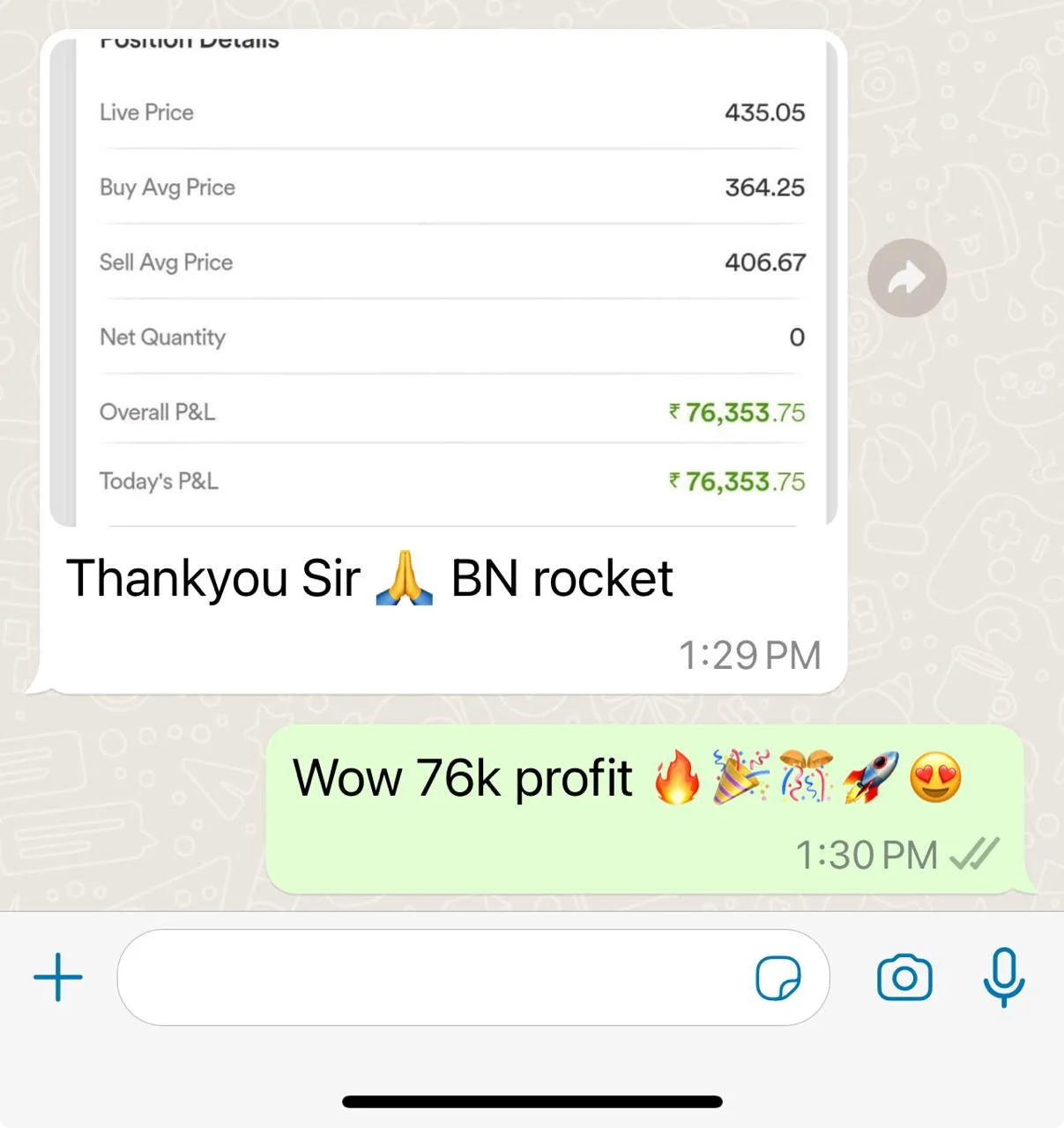Open the sticker picker

click(778, 978)
